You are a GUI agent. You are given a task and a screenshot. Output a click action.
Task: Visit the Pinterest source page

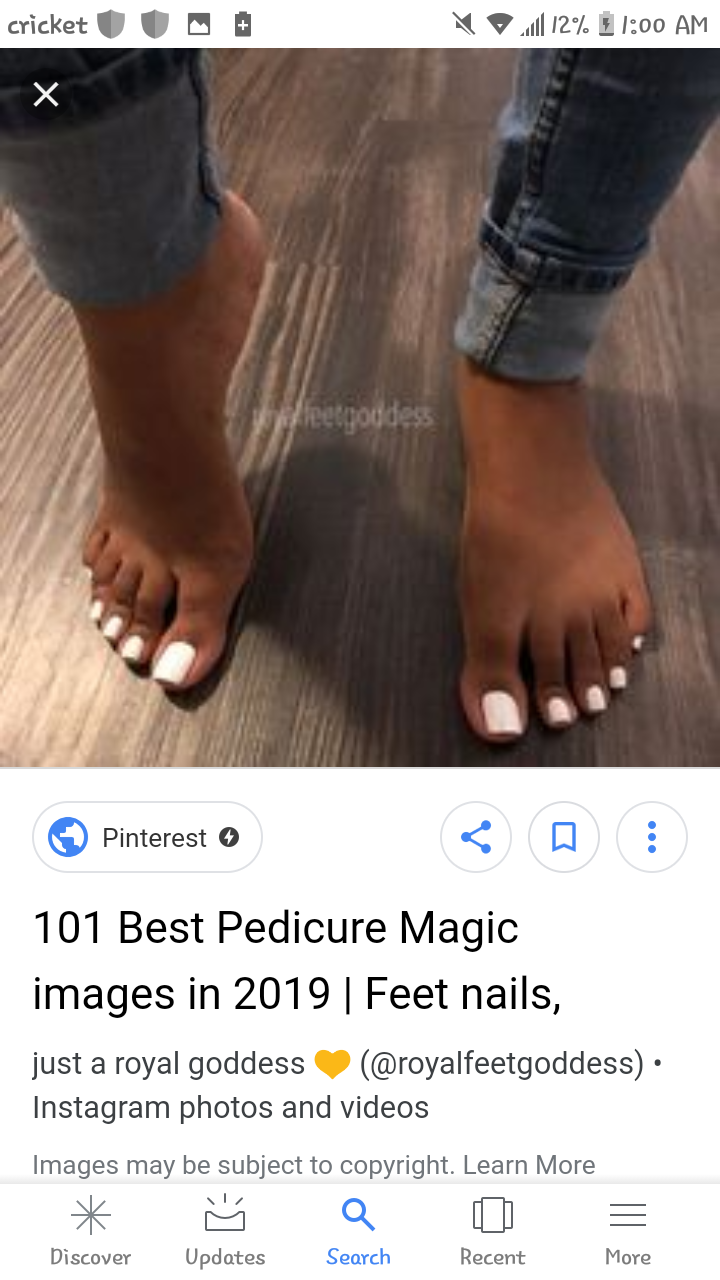click(x=148, y=837)
